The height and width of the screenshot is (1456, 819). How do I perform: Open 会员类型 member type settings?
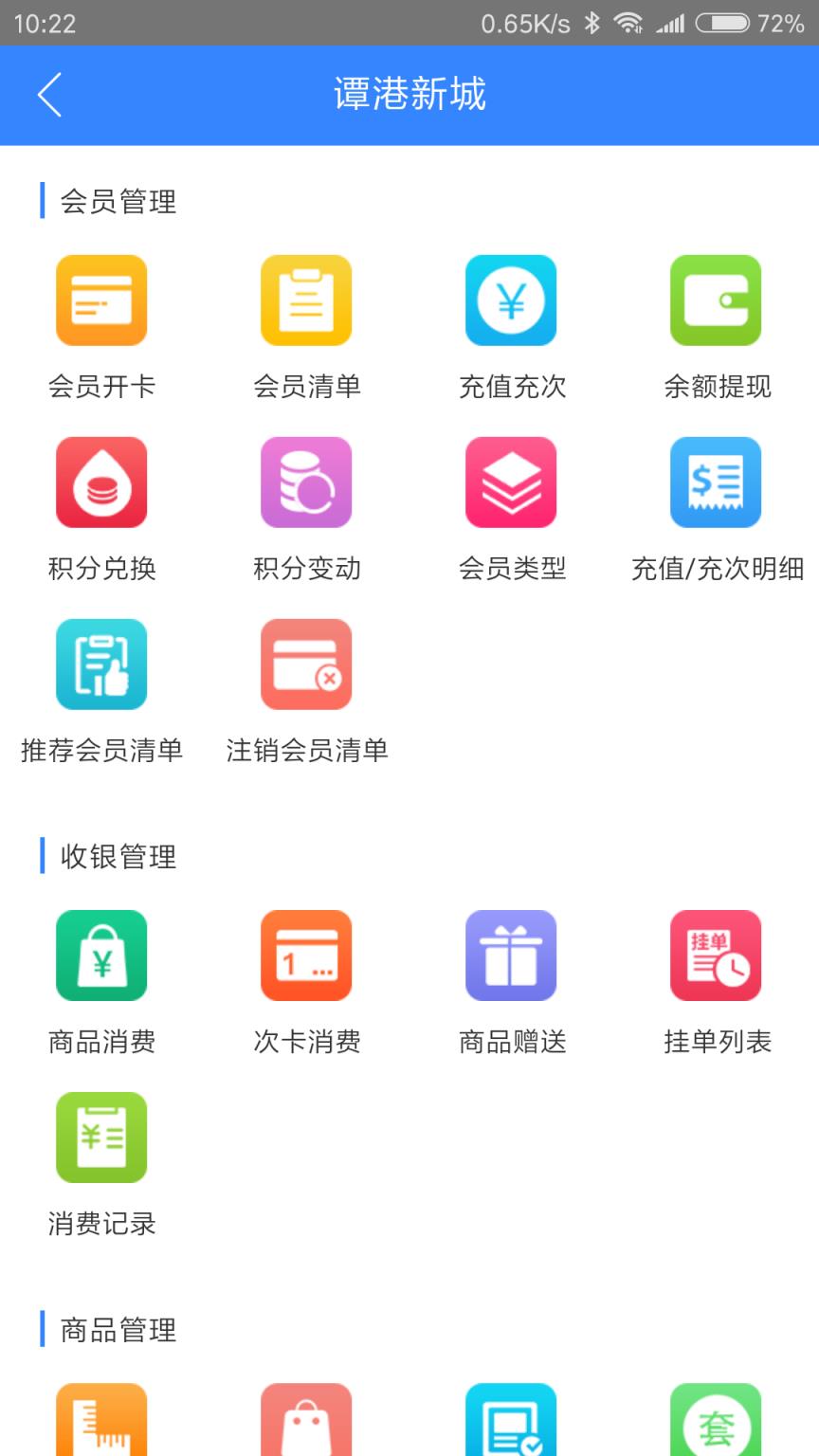(x=511, y=482)
